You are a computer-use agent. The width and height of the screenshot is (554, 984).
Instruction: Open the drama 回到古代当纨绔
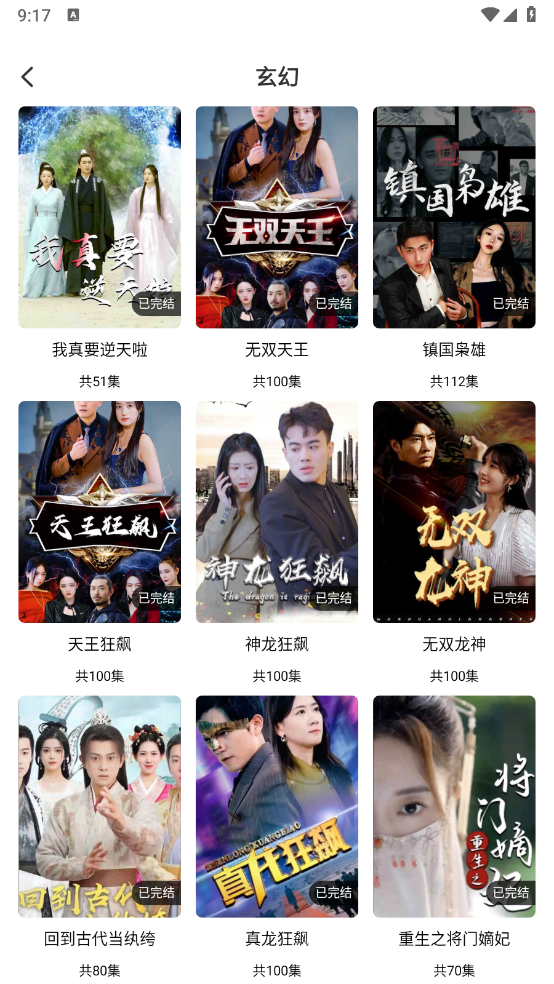coord(99,806)
